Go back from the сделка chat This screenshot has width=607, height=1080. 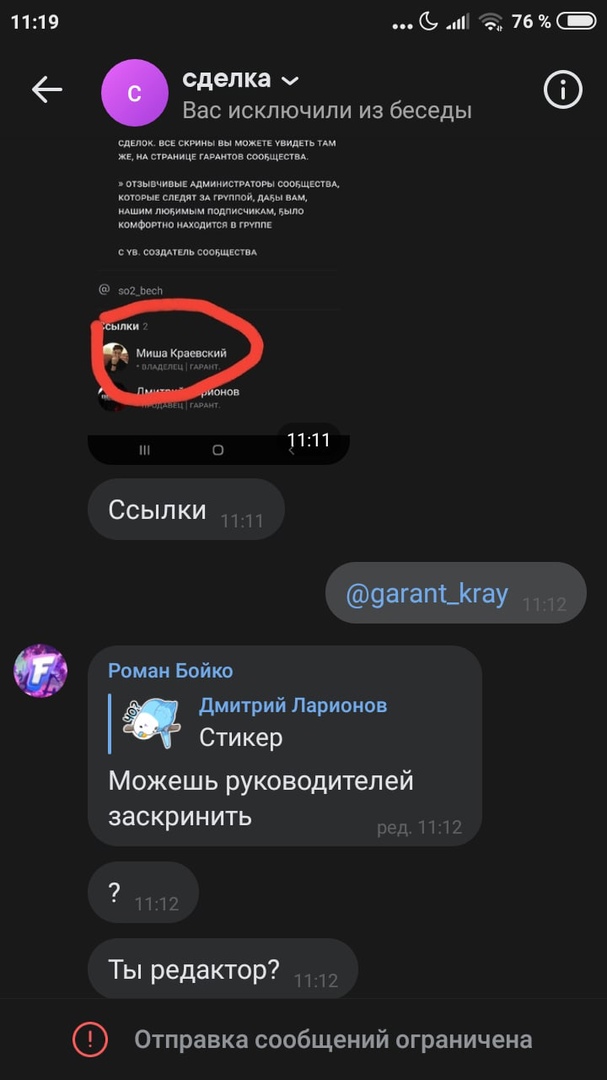(x=47, y=90)
